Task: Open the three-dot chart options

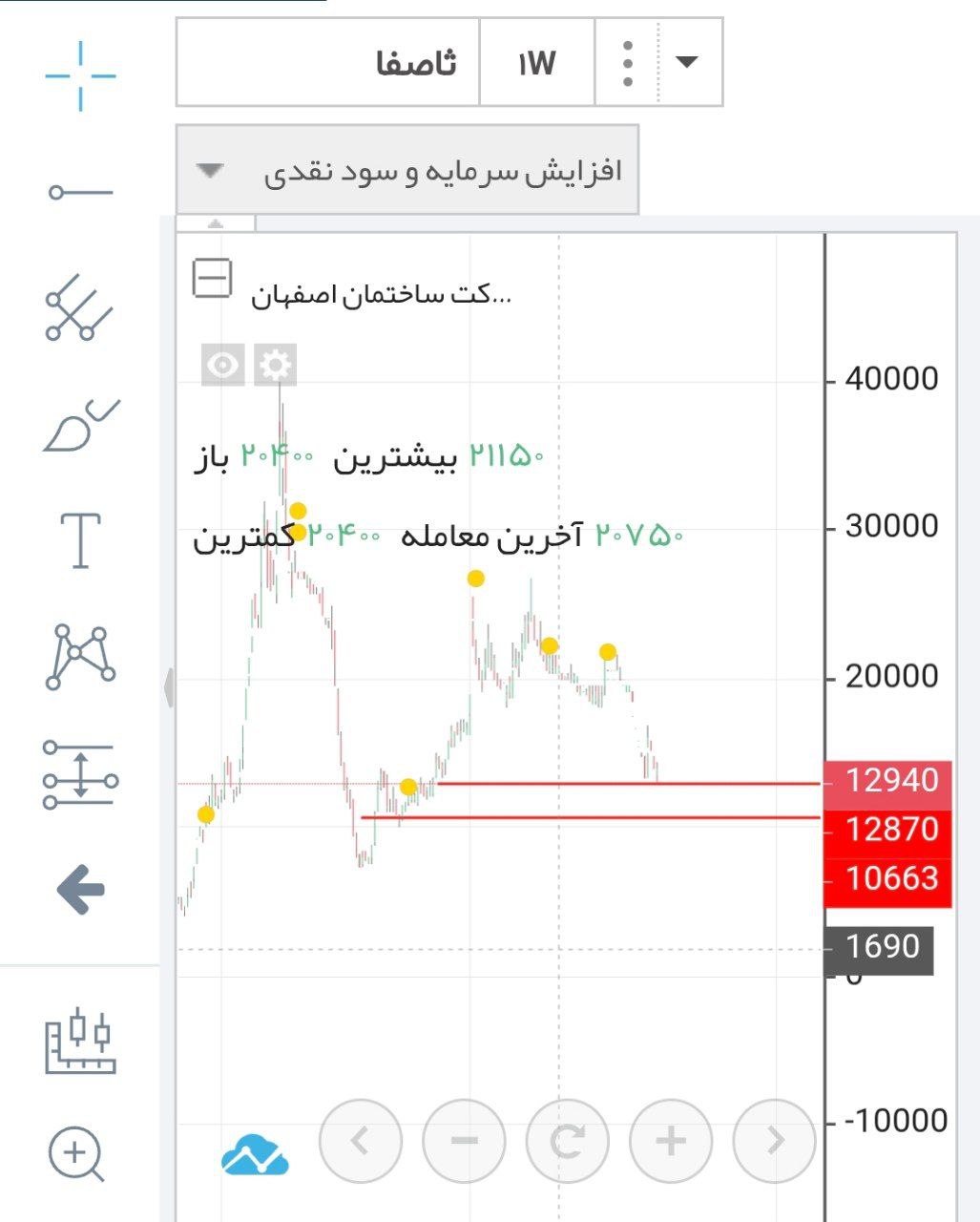Action: click(627, 63)
